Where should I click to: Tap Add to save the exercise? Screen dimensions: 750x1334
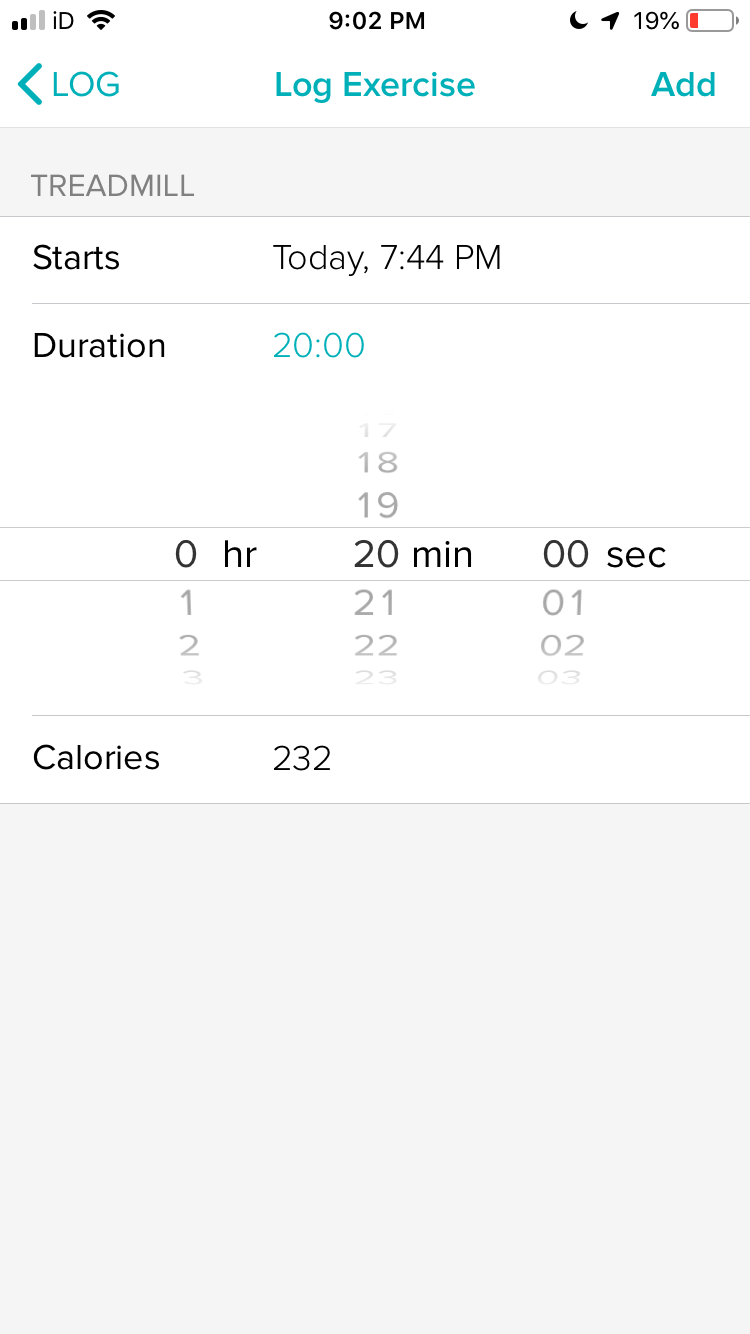point(683,85)
